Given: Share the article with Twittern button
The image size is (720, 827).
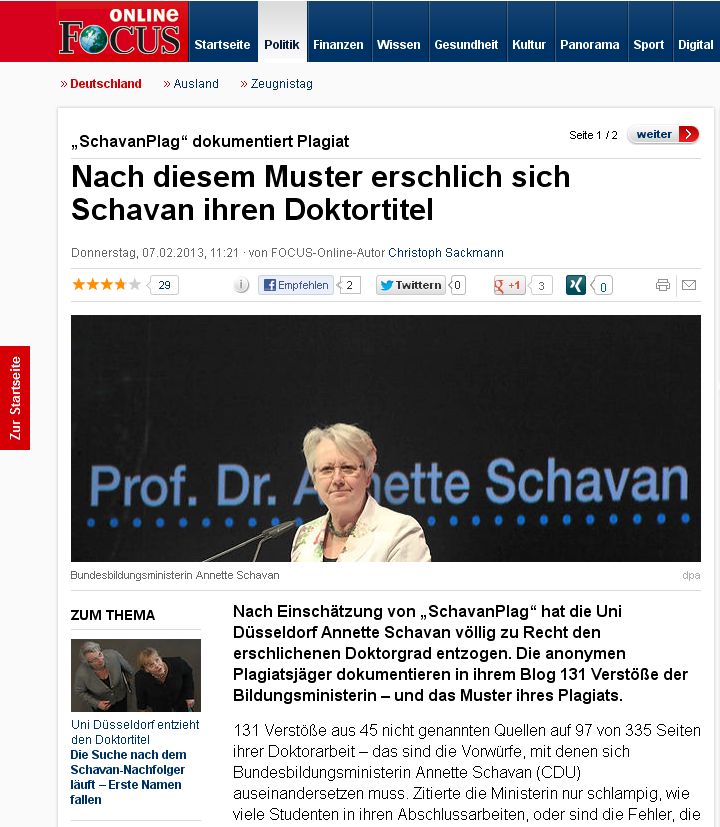Looking at the screenshot, I should pyautogui.click(x=411, y=285).
